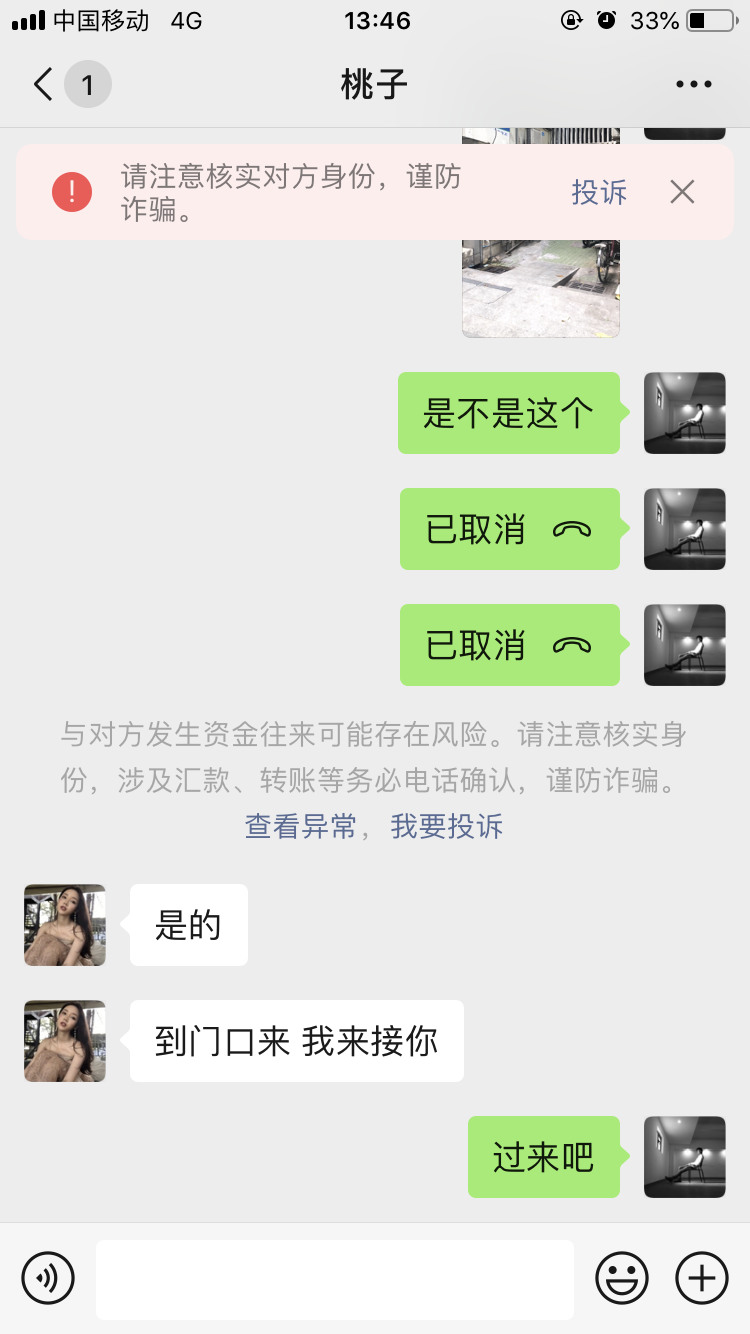
Task: Switch to voice message input
Action: [x=48, y=1278]
